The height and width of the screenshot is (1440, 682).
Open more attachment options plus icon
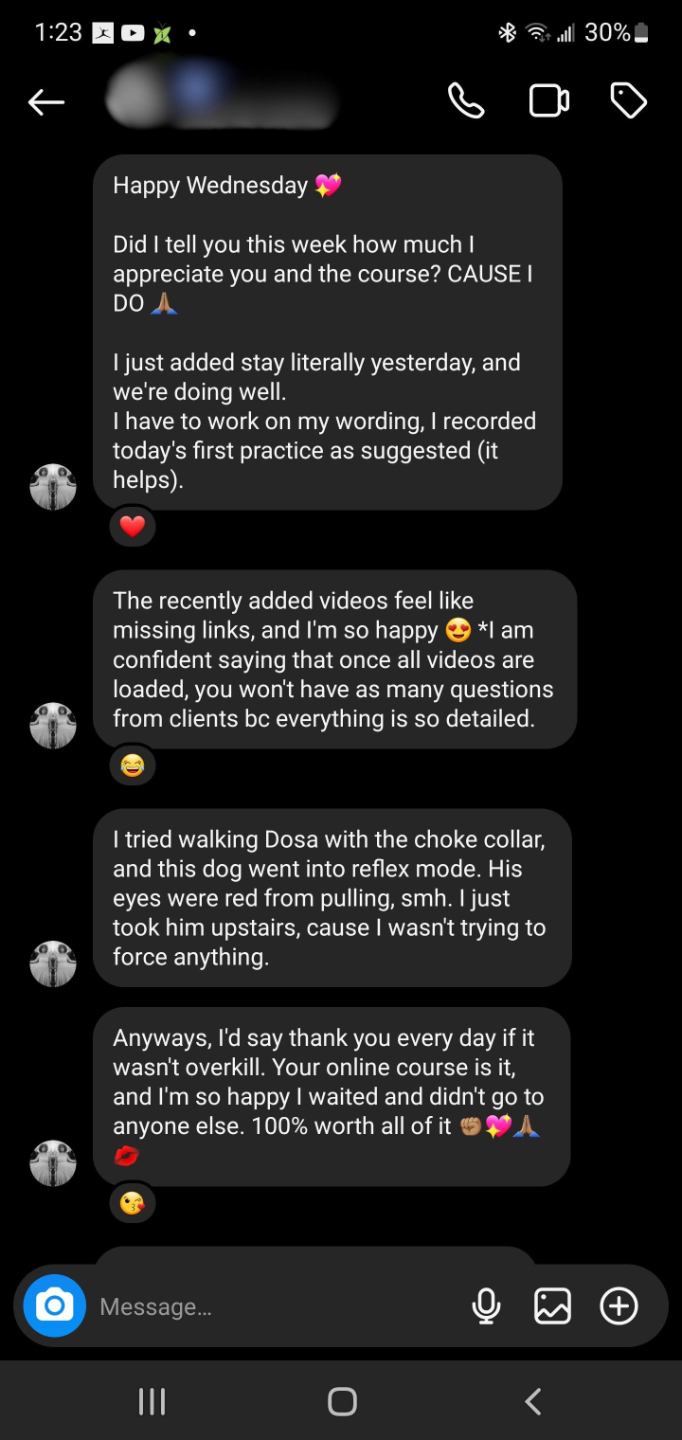[619, 1306]
